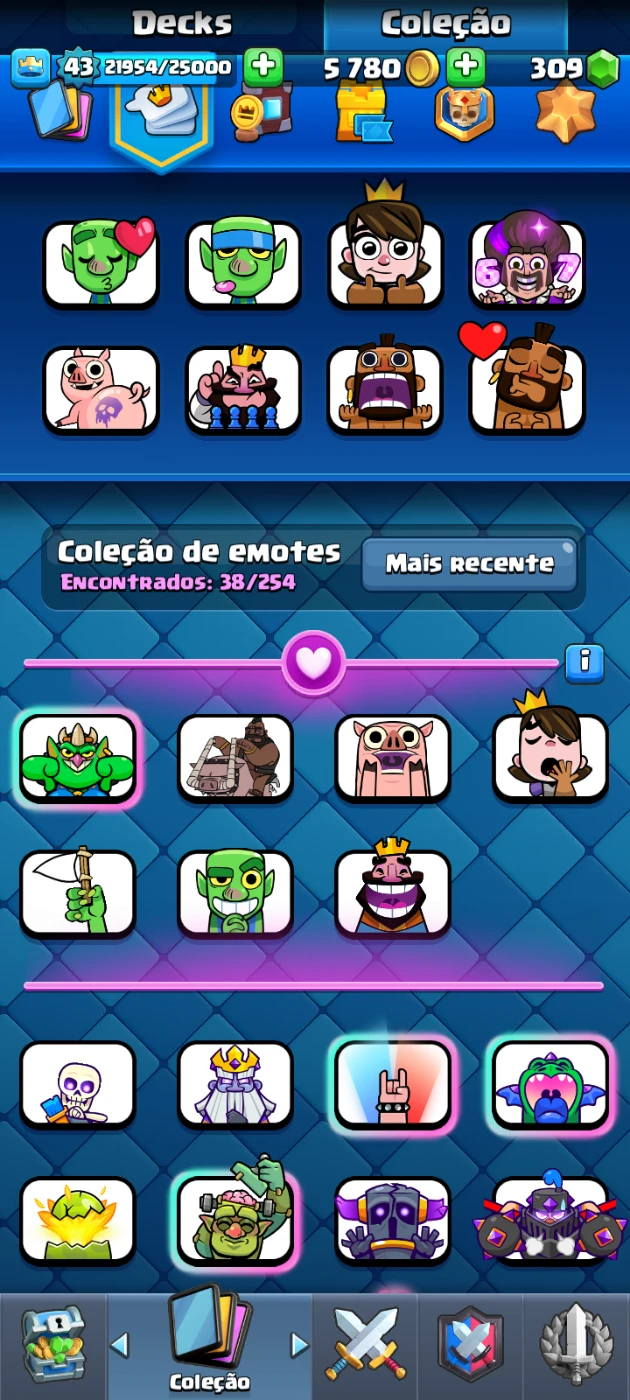The height and width of the screenshot is (1400, 630).
Task: Choose the screaming Hog Rider emote
Action: 385,390
